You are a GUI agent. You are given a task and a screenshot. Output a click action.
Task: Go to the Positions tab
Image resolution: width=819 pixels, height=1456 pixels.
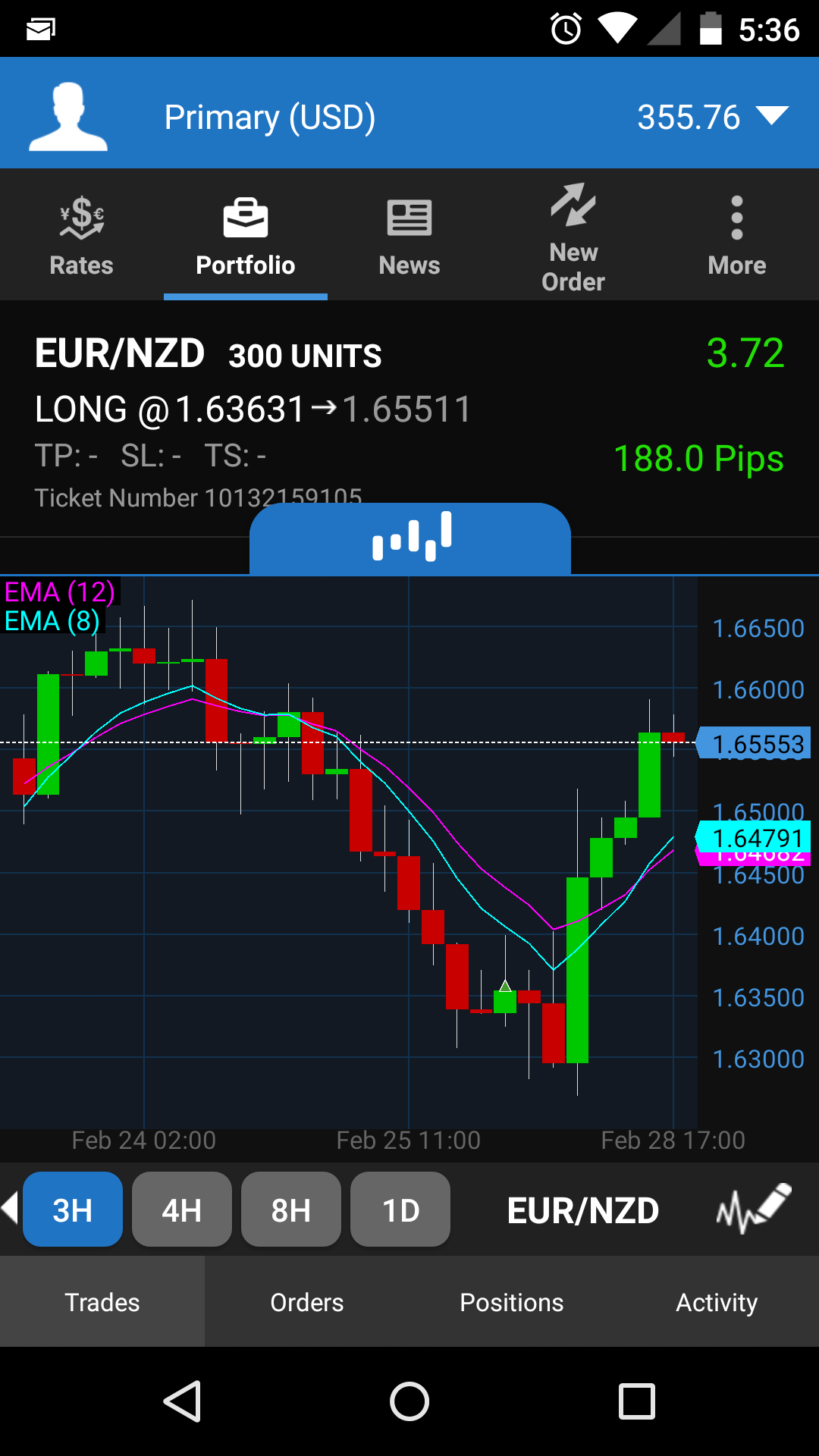tap(512, 1302)
